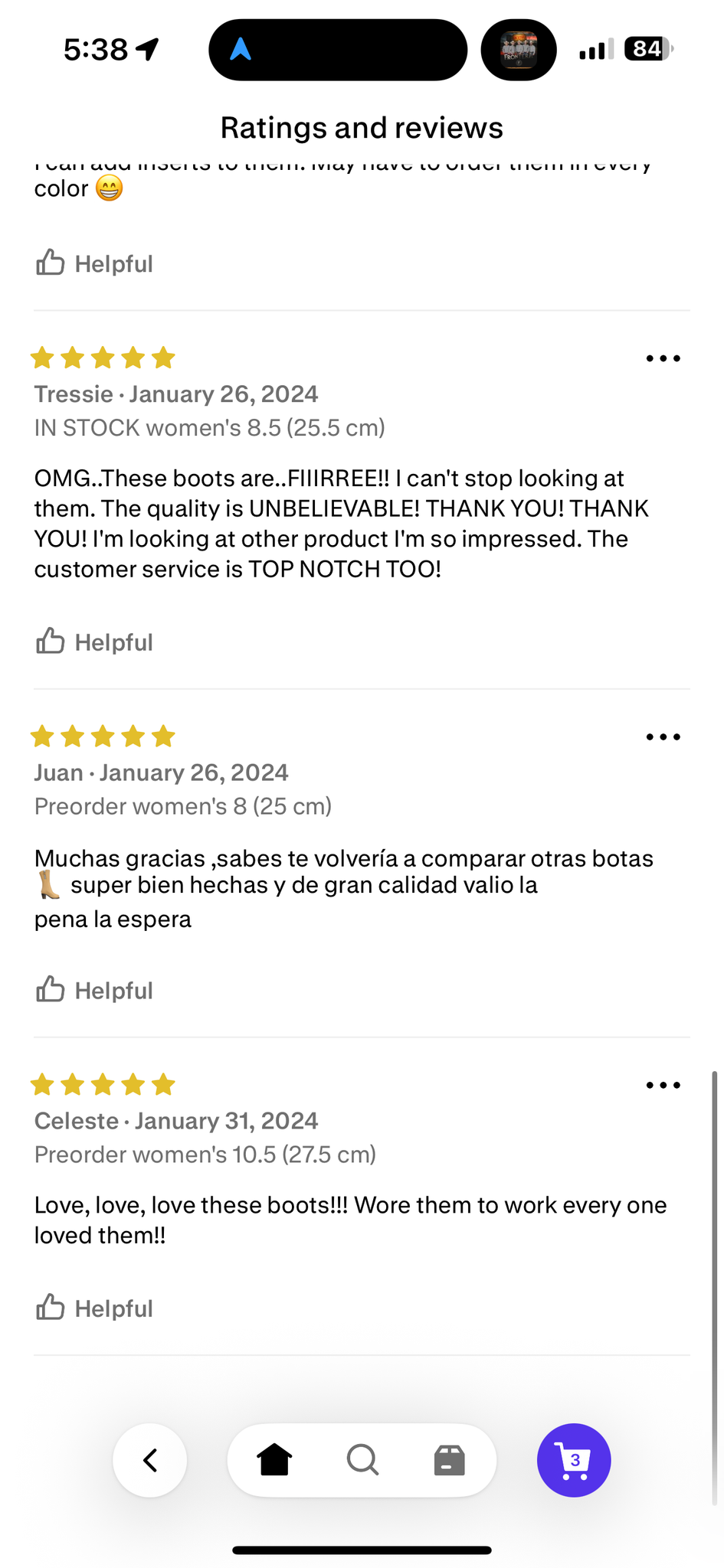Mark Juan's review as helpful
This screenshot has height=1568, width=724.
click(94, 990)
